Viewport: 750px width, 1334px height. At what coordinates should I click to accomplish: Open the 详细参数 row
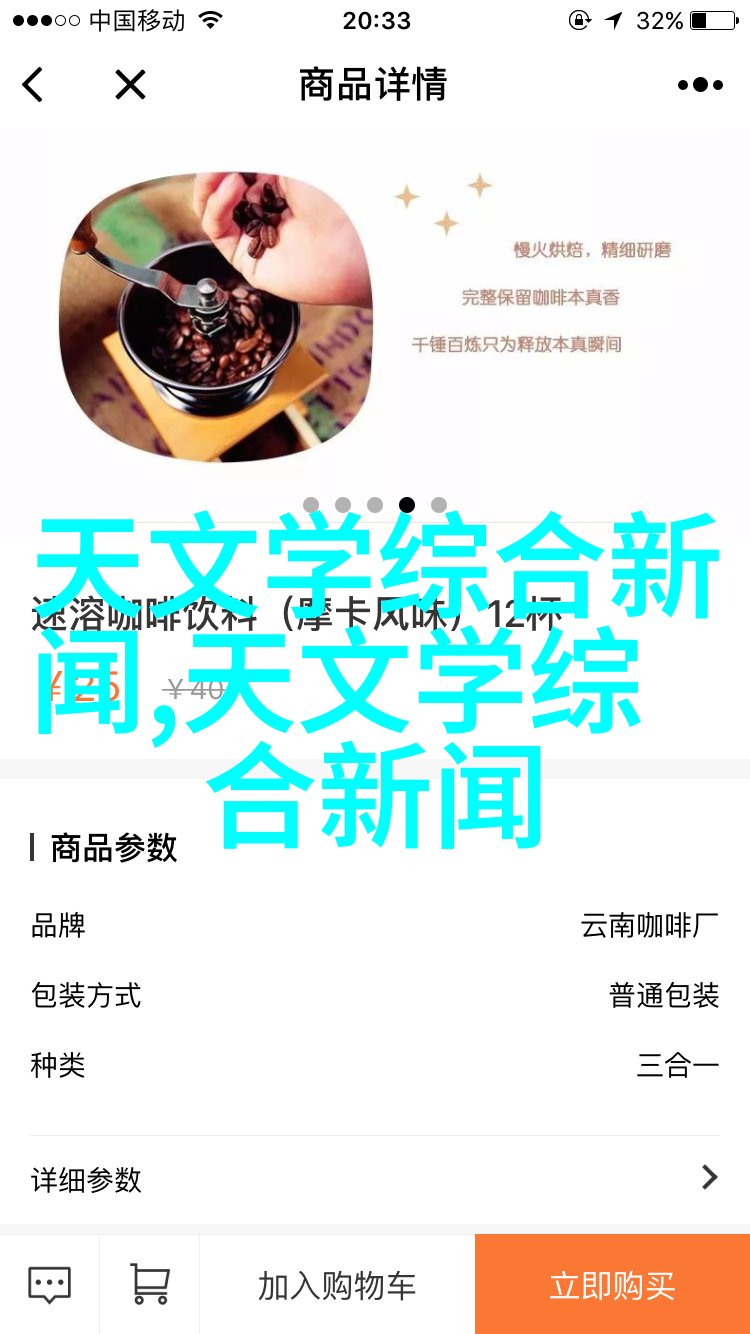click(x=375, y=1179)
